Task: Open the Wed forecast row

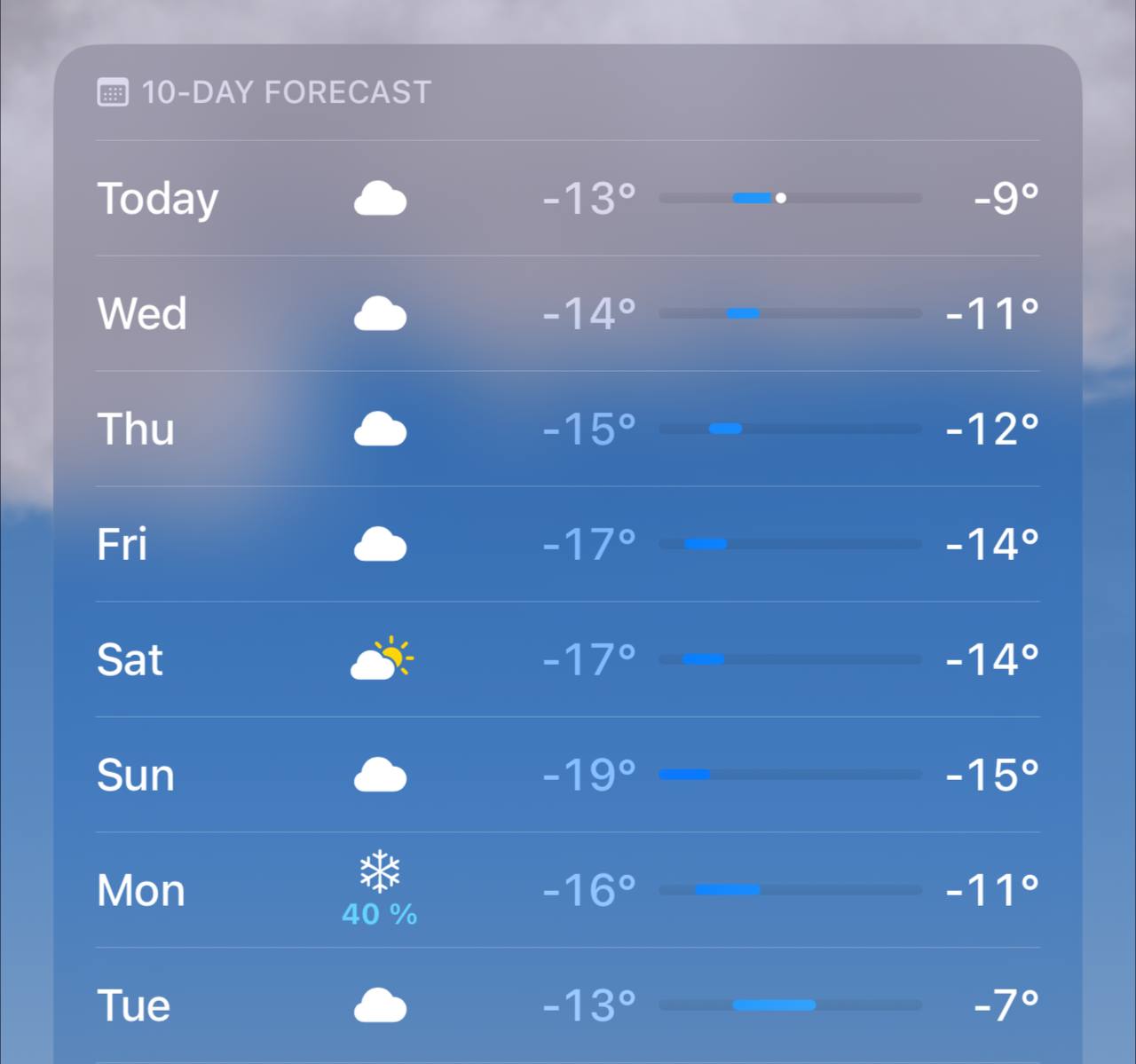Action: pyautogui.click(x=566, y=313)
